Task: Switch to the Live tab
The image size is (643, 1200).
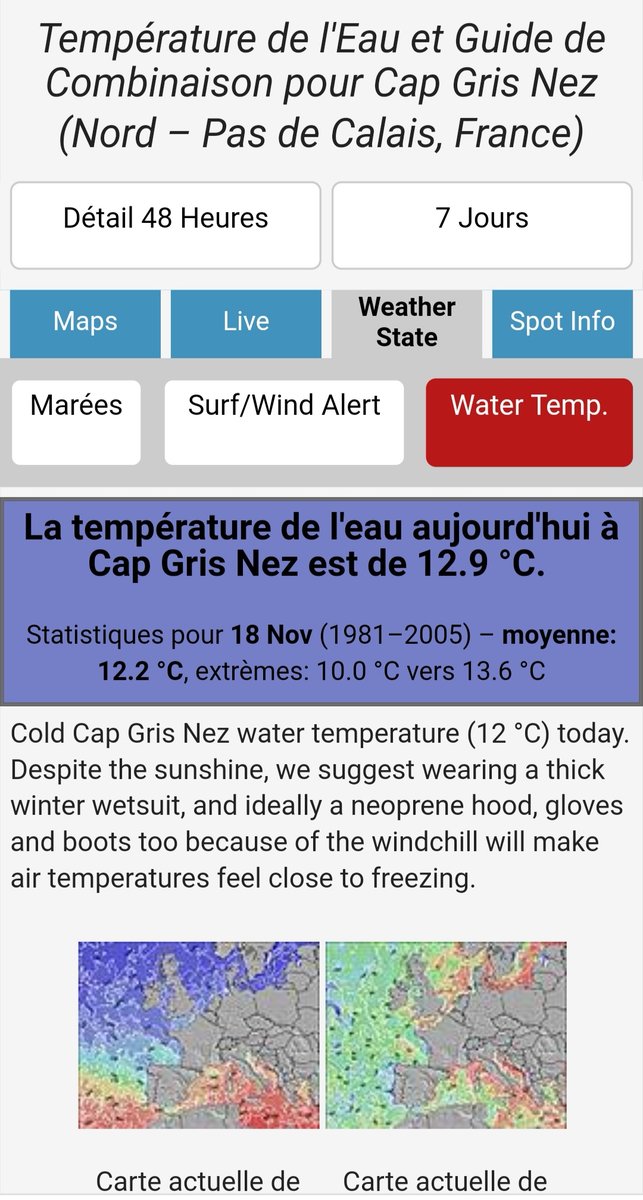Action: point(246,323)
